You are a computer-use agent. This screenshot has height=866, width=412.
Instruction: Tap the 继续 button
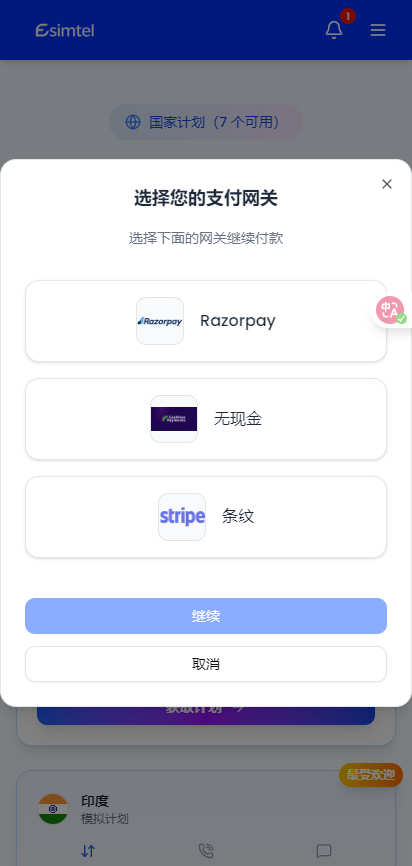click(x=206, y=616)
